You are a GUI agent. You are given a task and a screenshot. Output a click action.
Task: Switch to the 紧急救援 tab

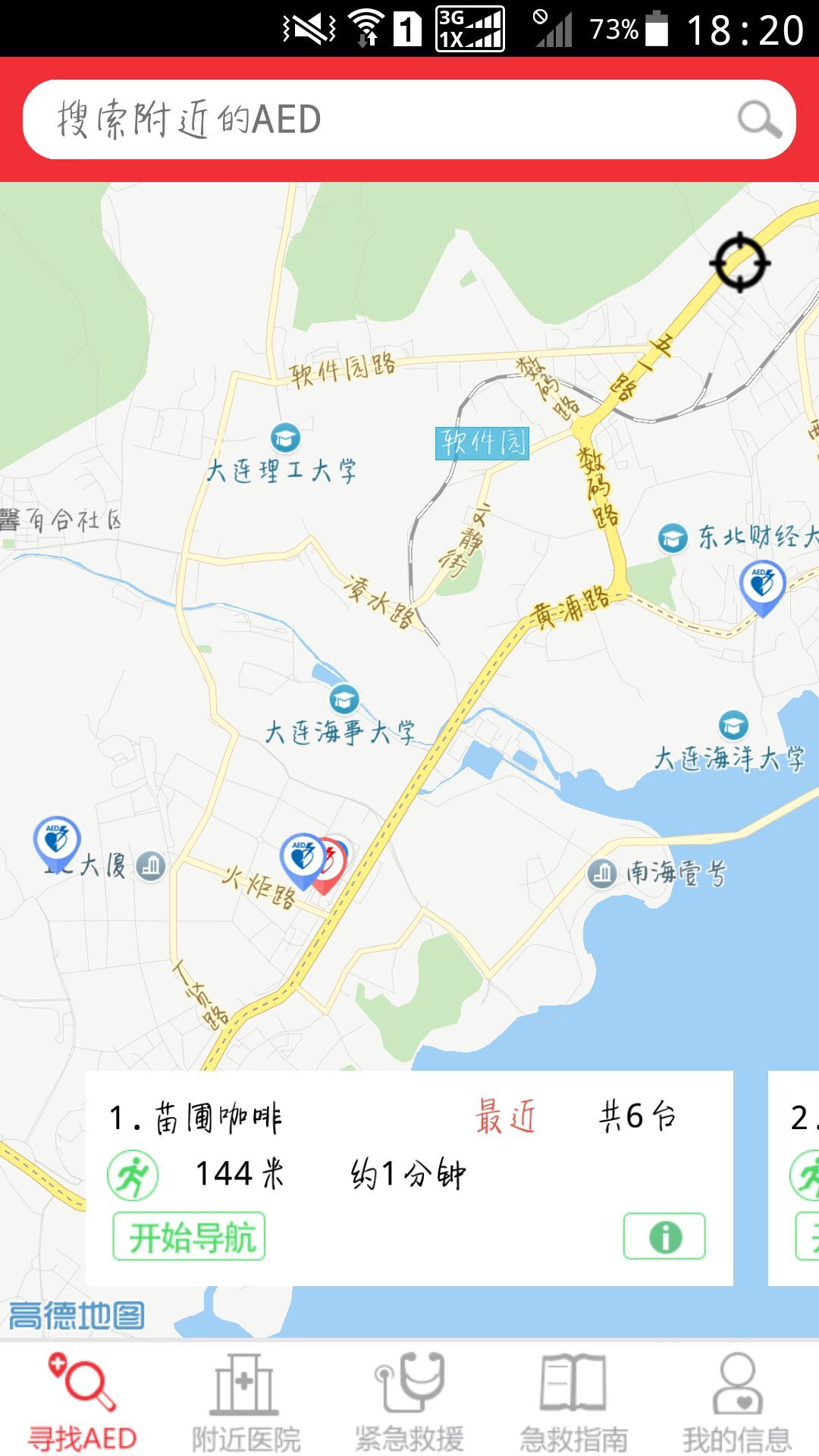pos(409,1401)
